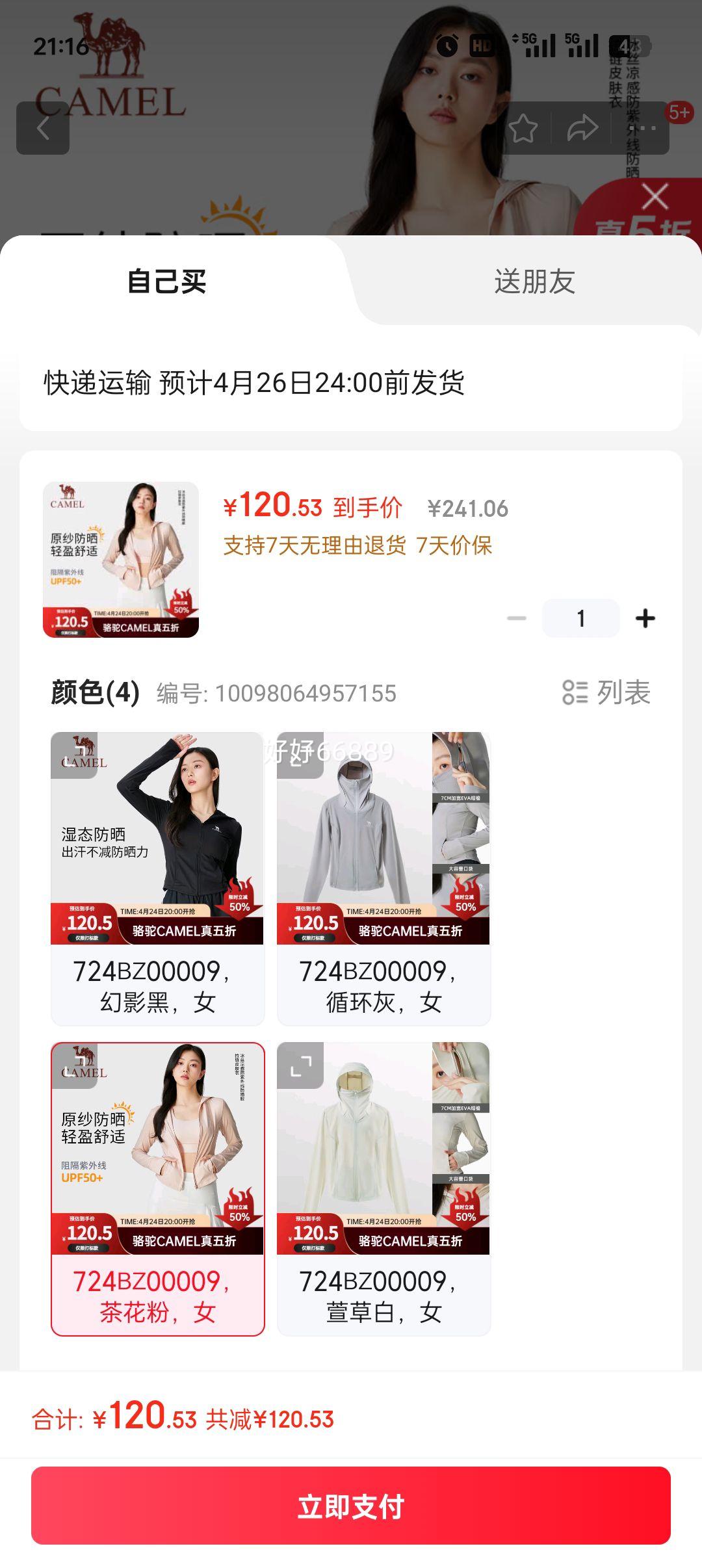Increase quantity with the plus stepper
Screen dimensions: 702x1568
[x=645, y=619]
